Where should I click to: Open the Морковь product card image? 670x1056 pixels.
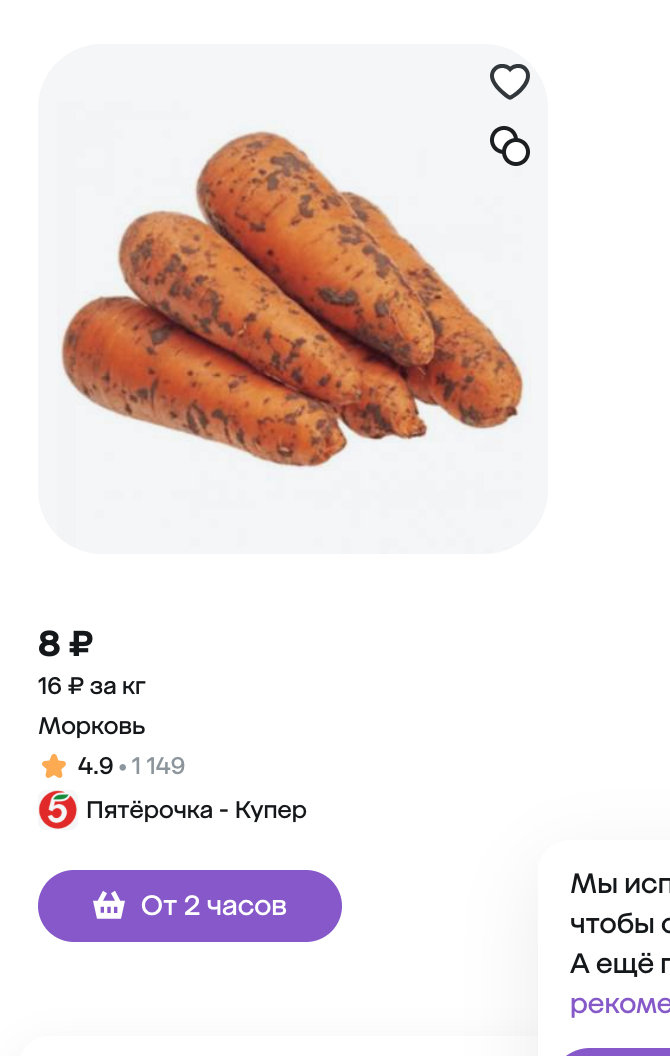coord(292,300)
